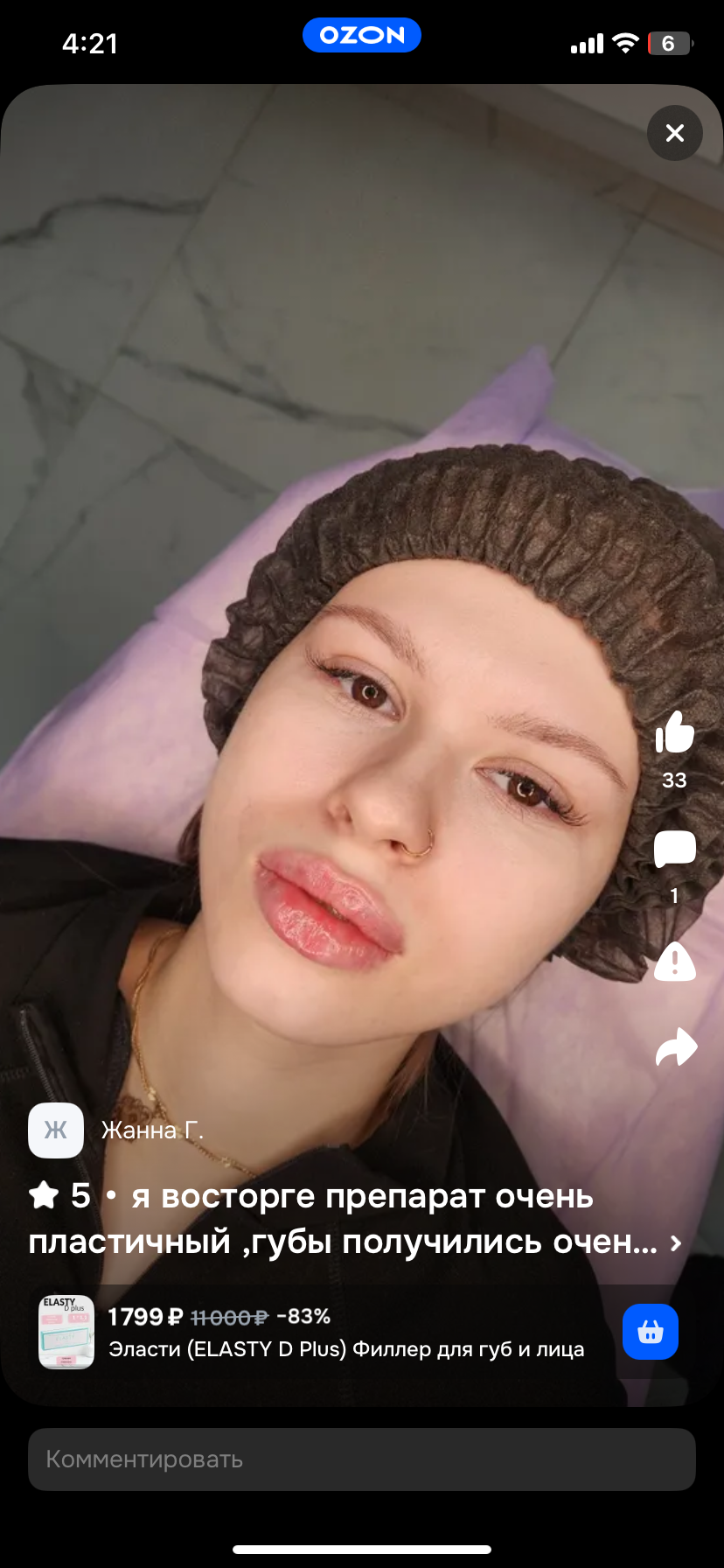Share this review
This screenshot has width=724, height=1568.
676,1047
